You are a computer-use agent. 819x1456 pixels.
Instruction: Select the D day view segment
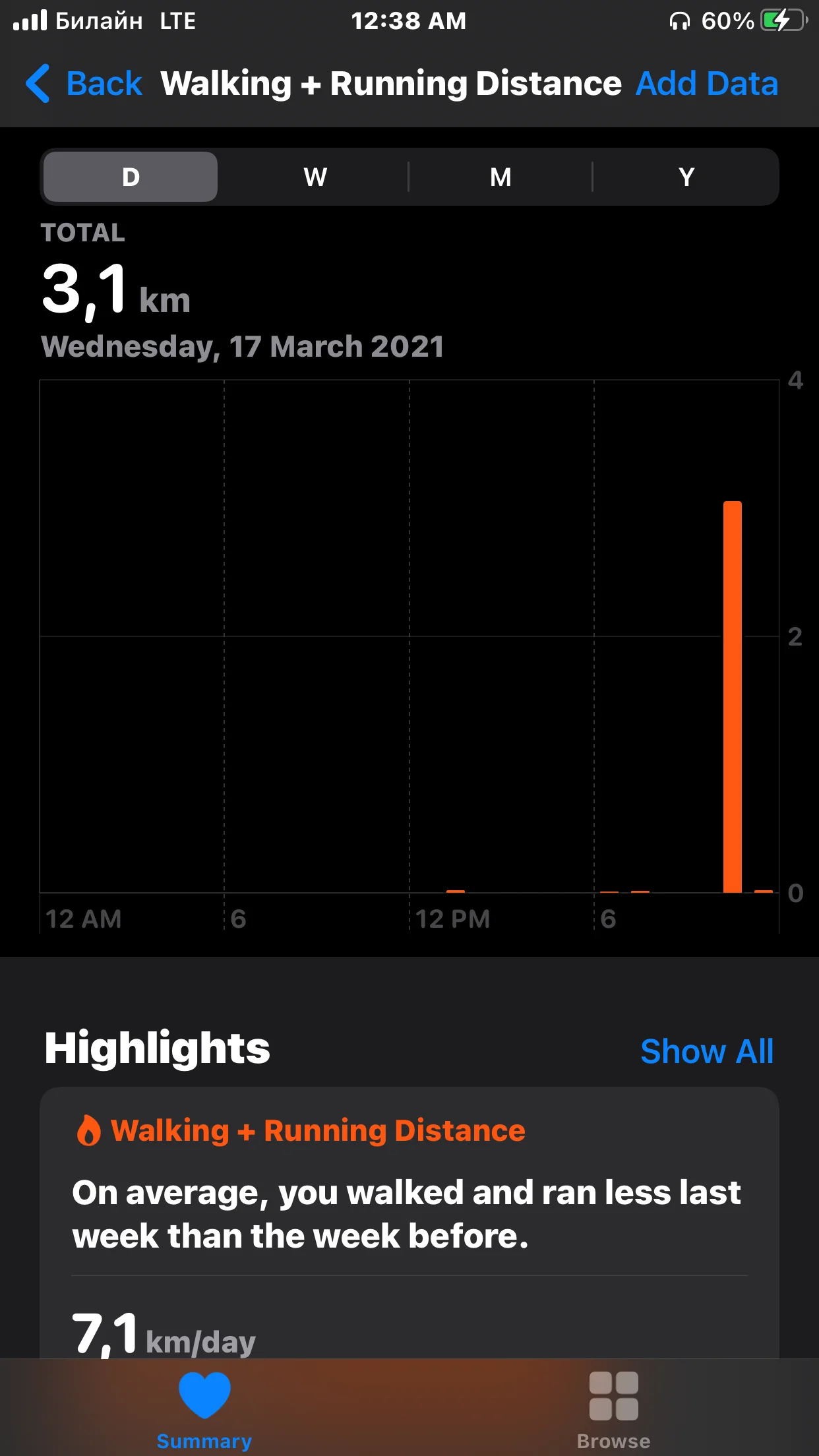point(131,177)
